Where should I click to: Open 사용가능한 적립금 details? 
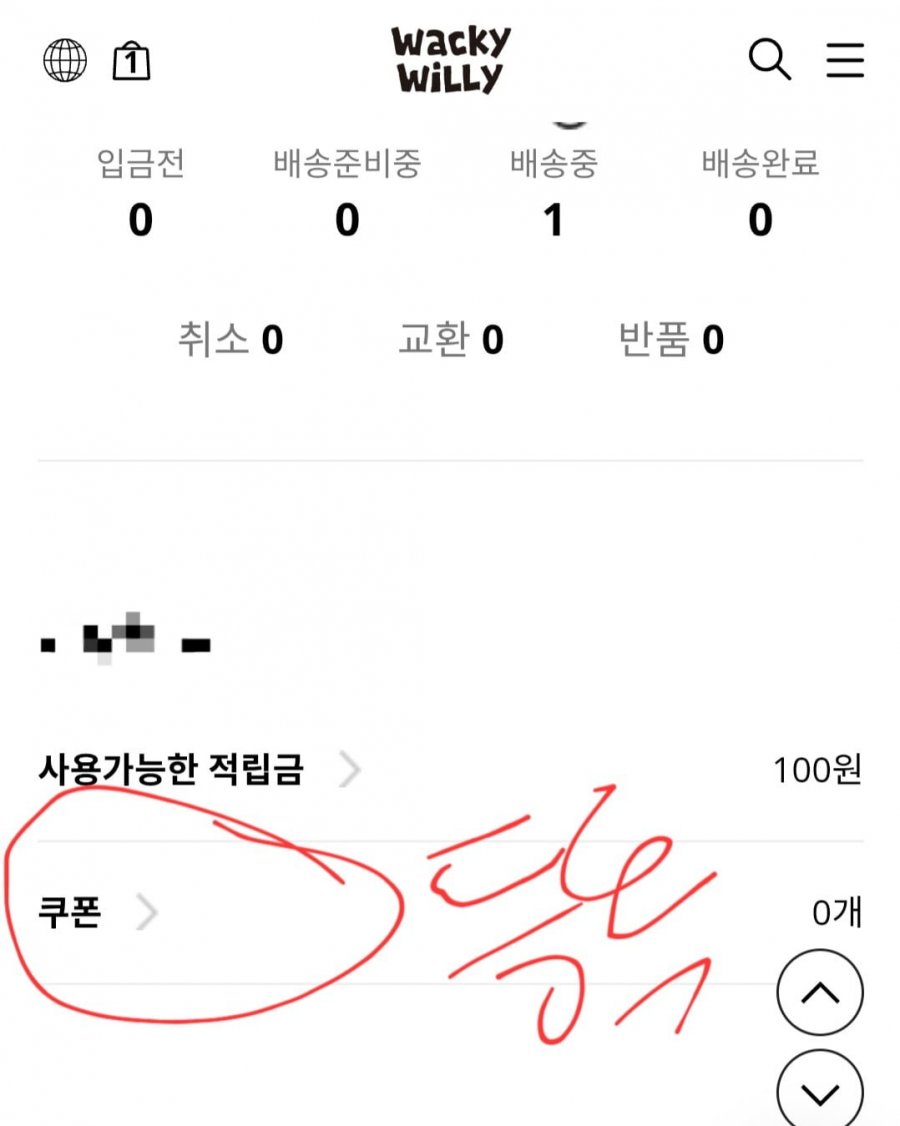coord(200,770)
